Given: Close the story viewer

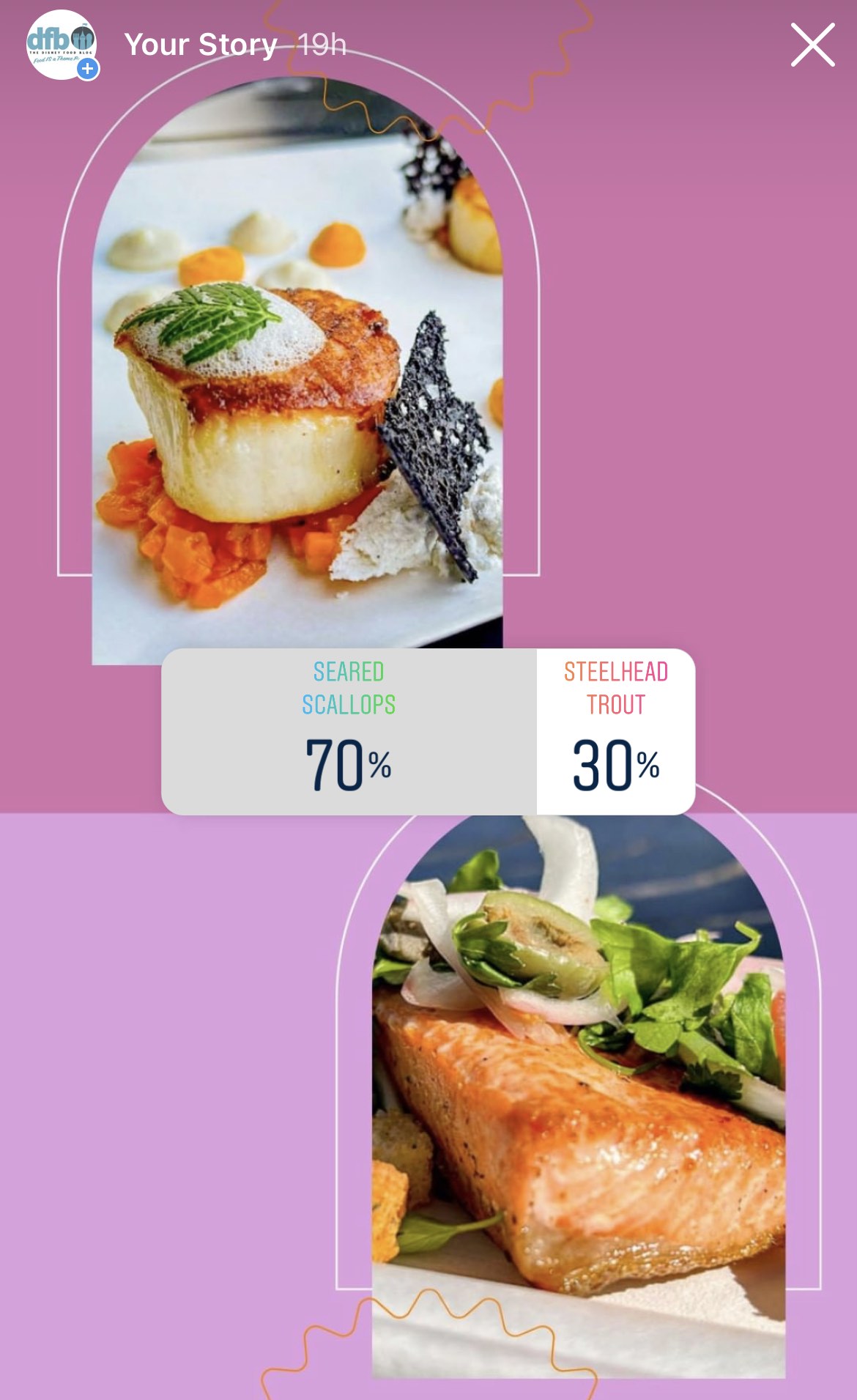Looking at the screenshot, I should (812, 45).
